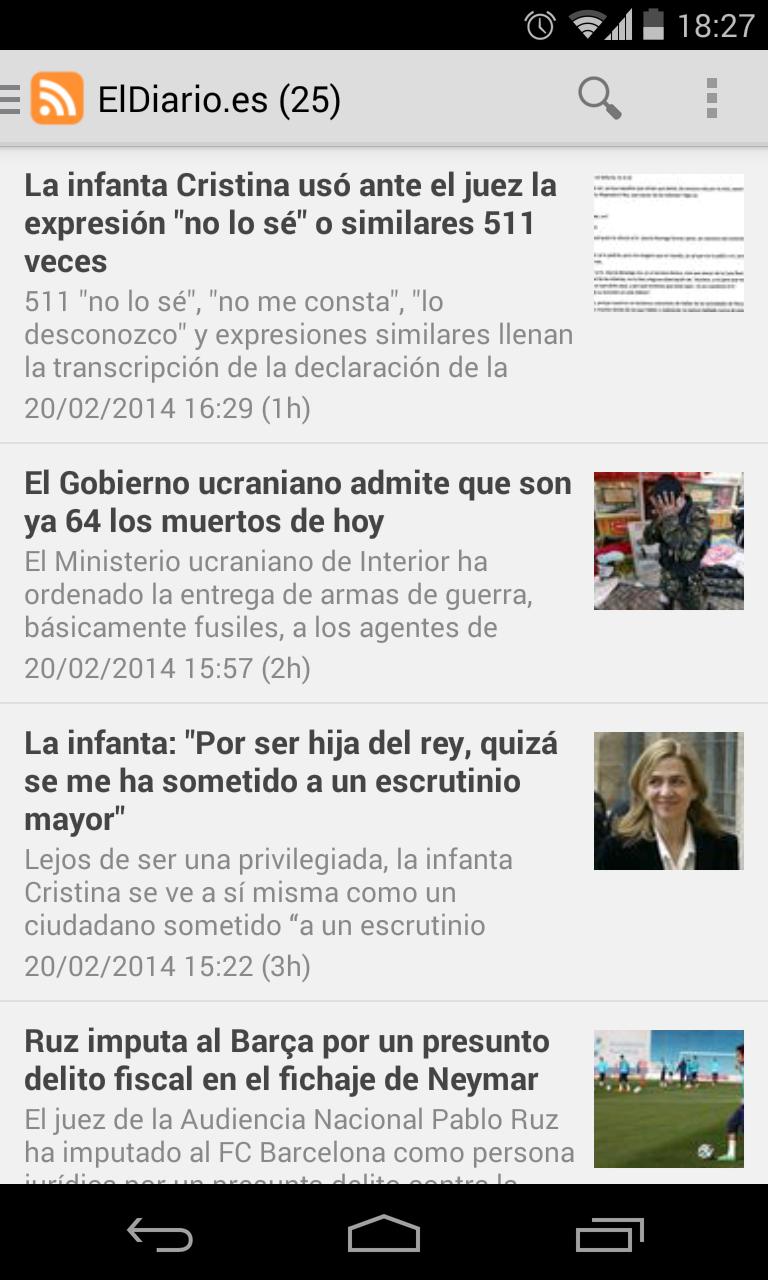This screenshot has height=1280, width=768.
Task: Tap the orange RSS feed icon
Action: [57, 97]
